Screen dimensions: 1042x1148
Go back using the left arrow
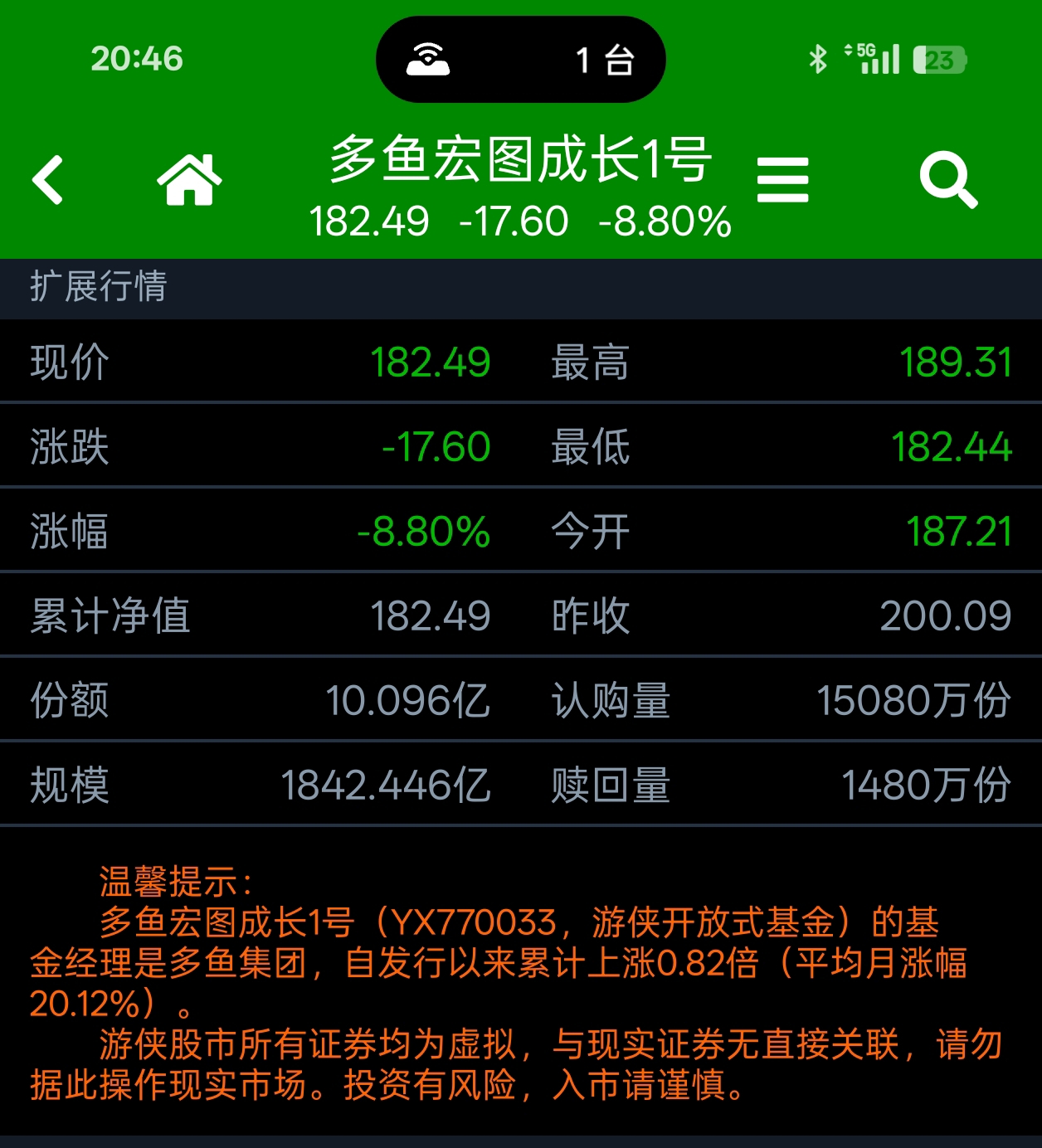click(x=48, y=179)
